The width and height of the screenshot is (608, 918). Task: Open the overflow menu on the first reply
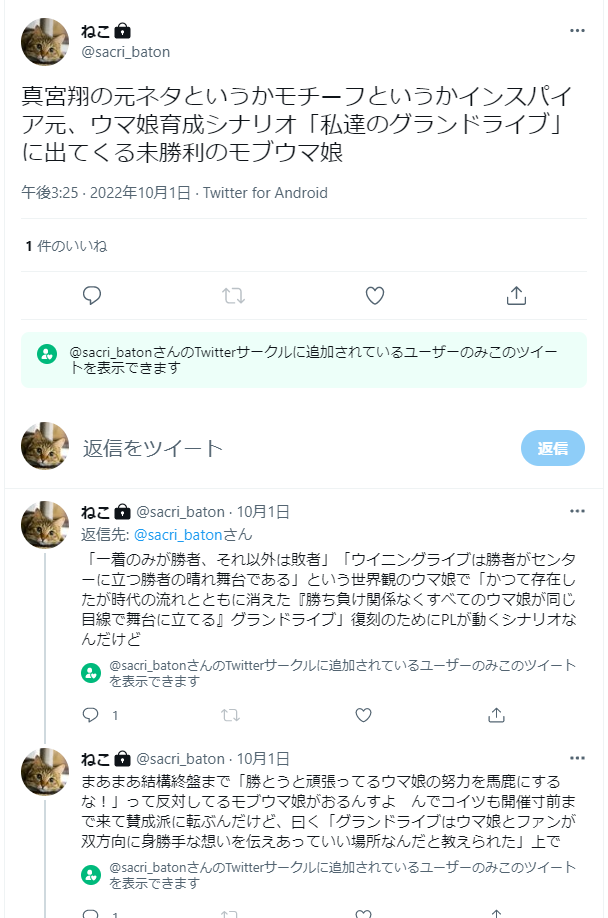click(577, 511)
